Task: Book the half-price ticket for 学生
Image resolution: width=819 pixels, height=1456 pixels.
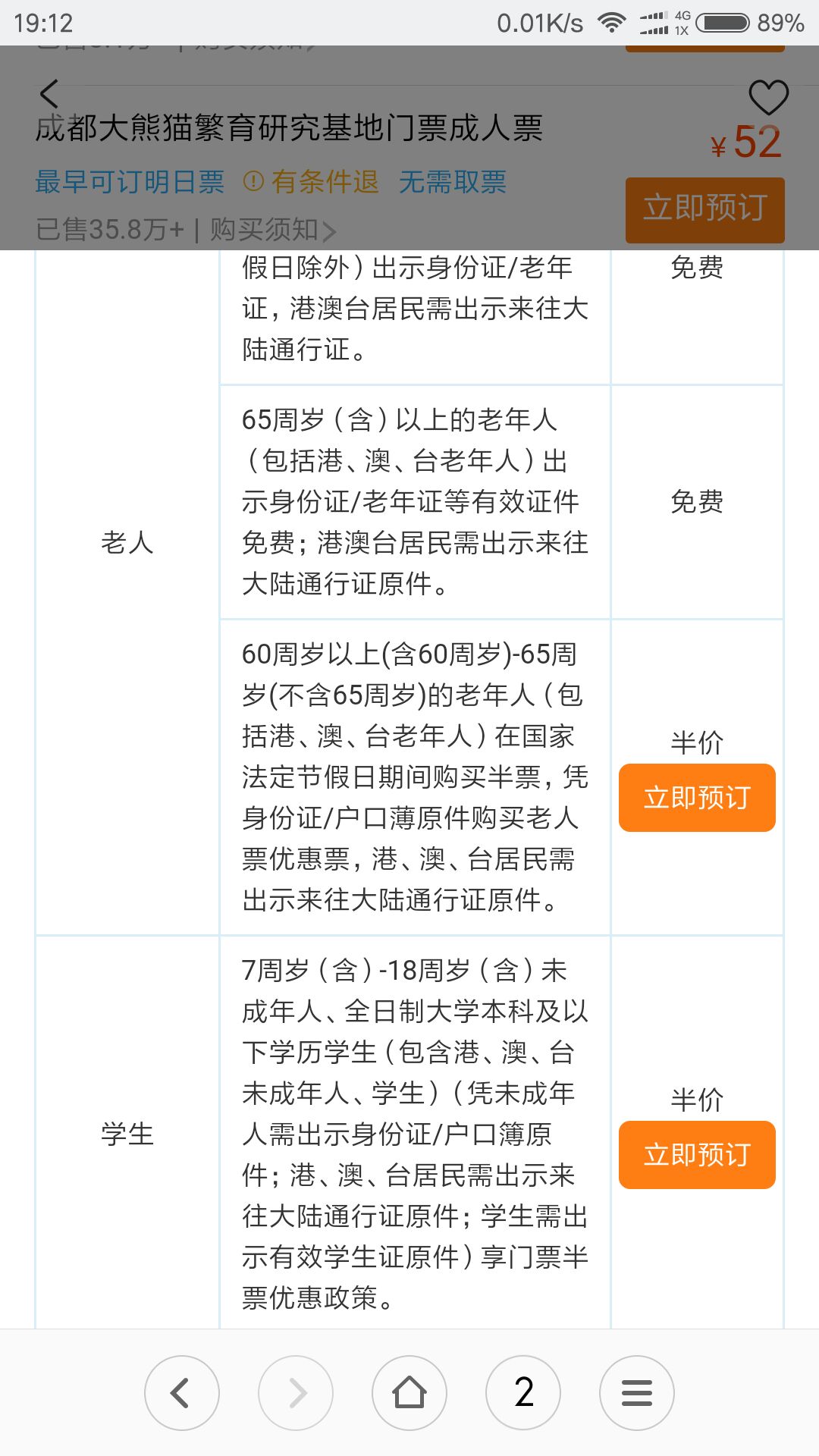Action: click(697, 1155)
